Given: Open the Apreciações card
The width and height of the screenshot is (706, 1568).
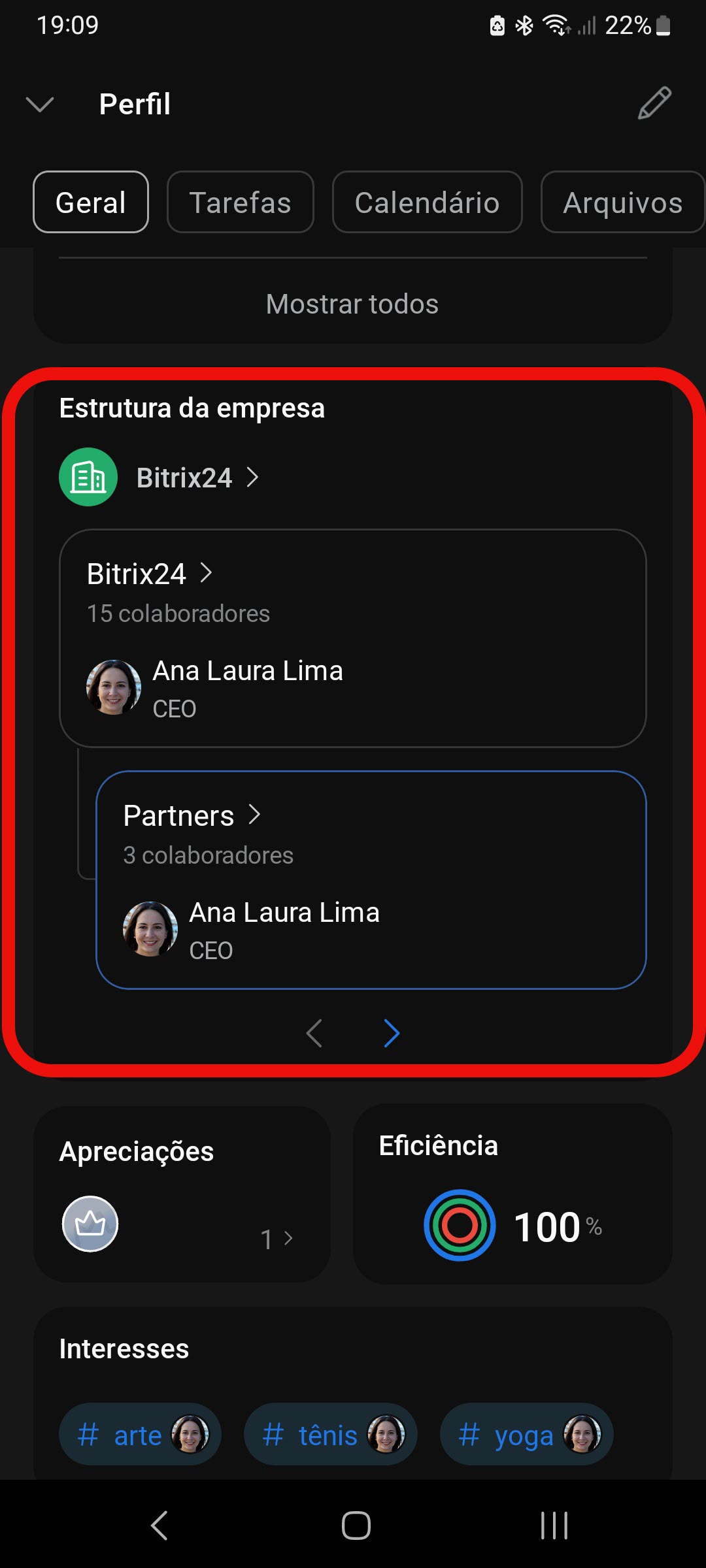Looking at the screenshot, I should click(x=182, y=1194).
